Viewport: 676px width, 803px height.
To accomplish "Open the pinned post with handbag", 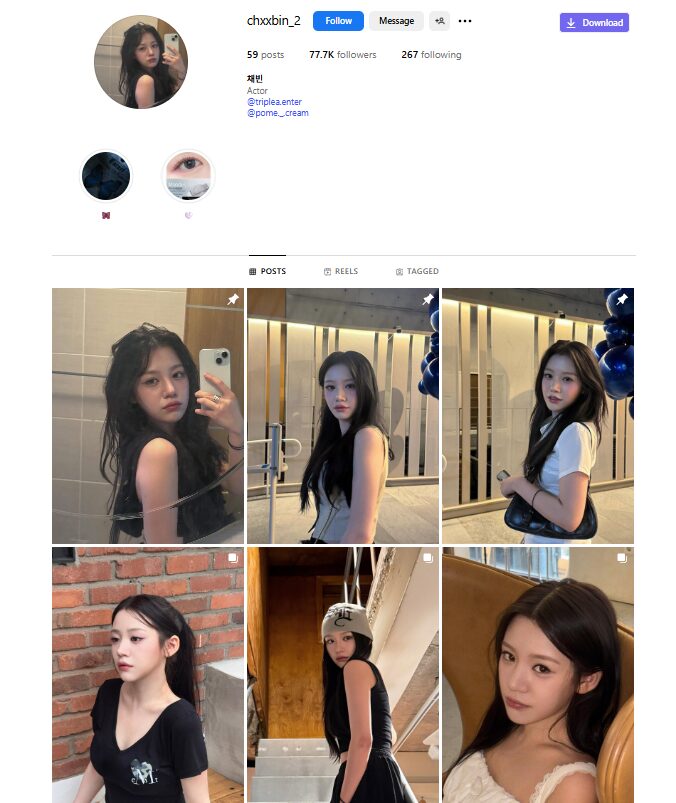I will point(538,415).
